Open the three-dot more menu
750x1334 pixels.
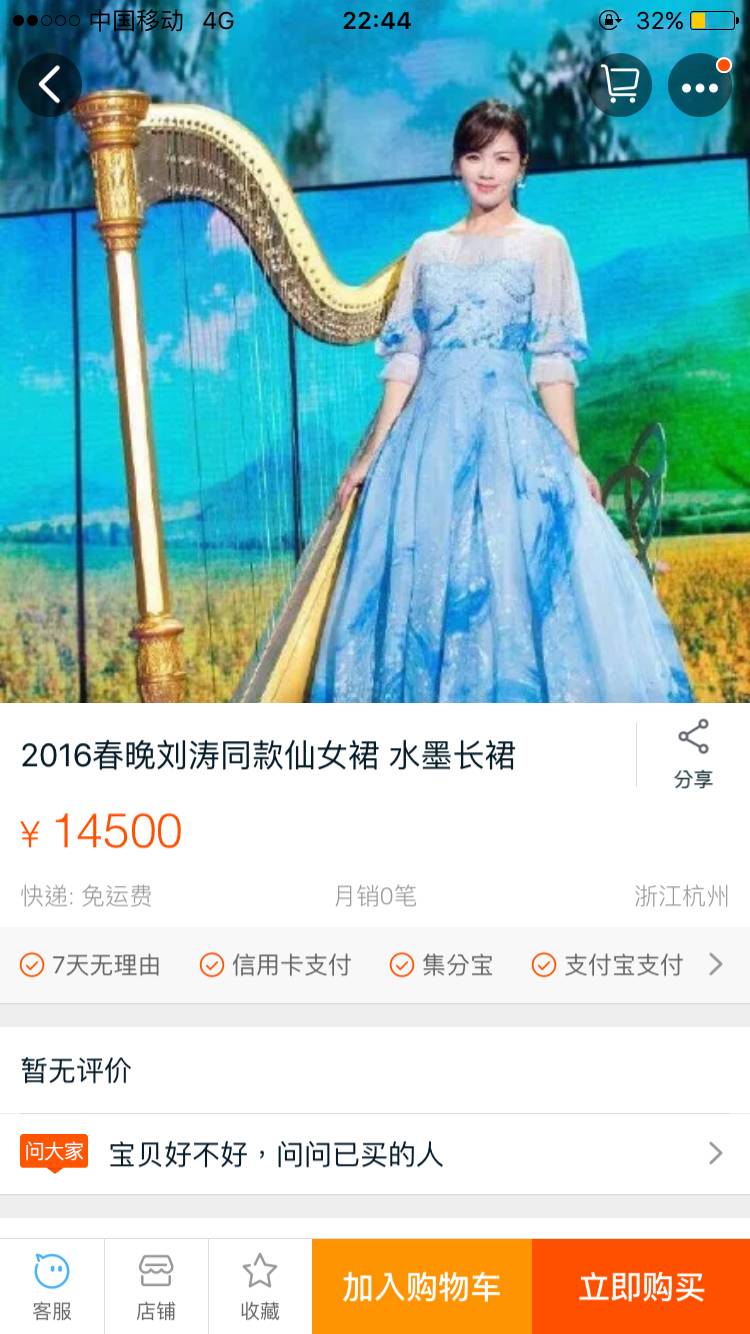[700, 85]
